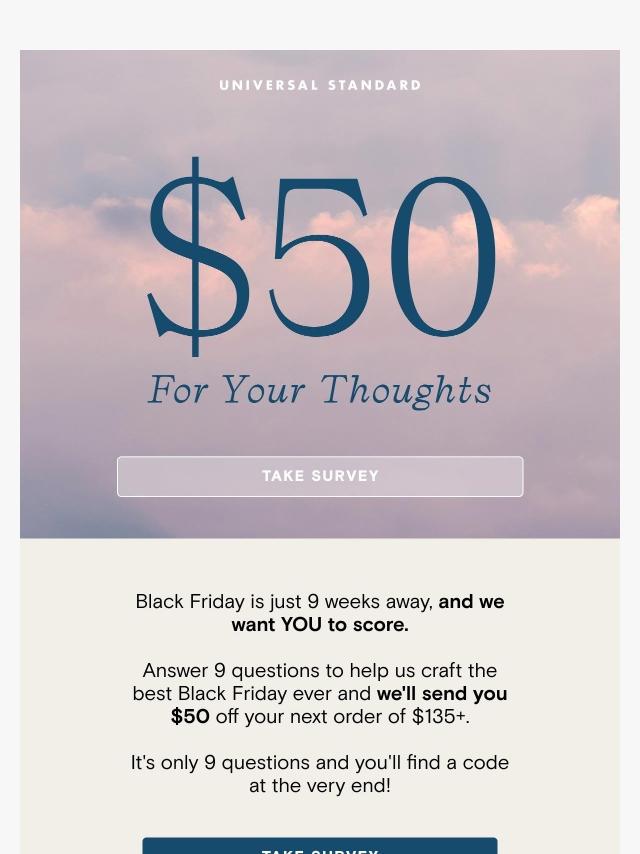The width and height of the screenshot is (640, 854).
Task: Tap the dark blue Take Survey button
Action: tap(320, 847)
